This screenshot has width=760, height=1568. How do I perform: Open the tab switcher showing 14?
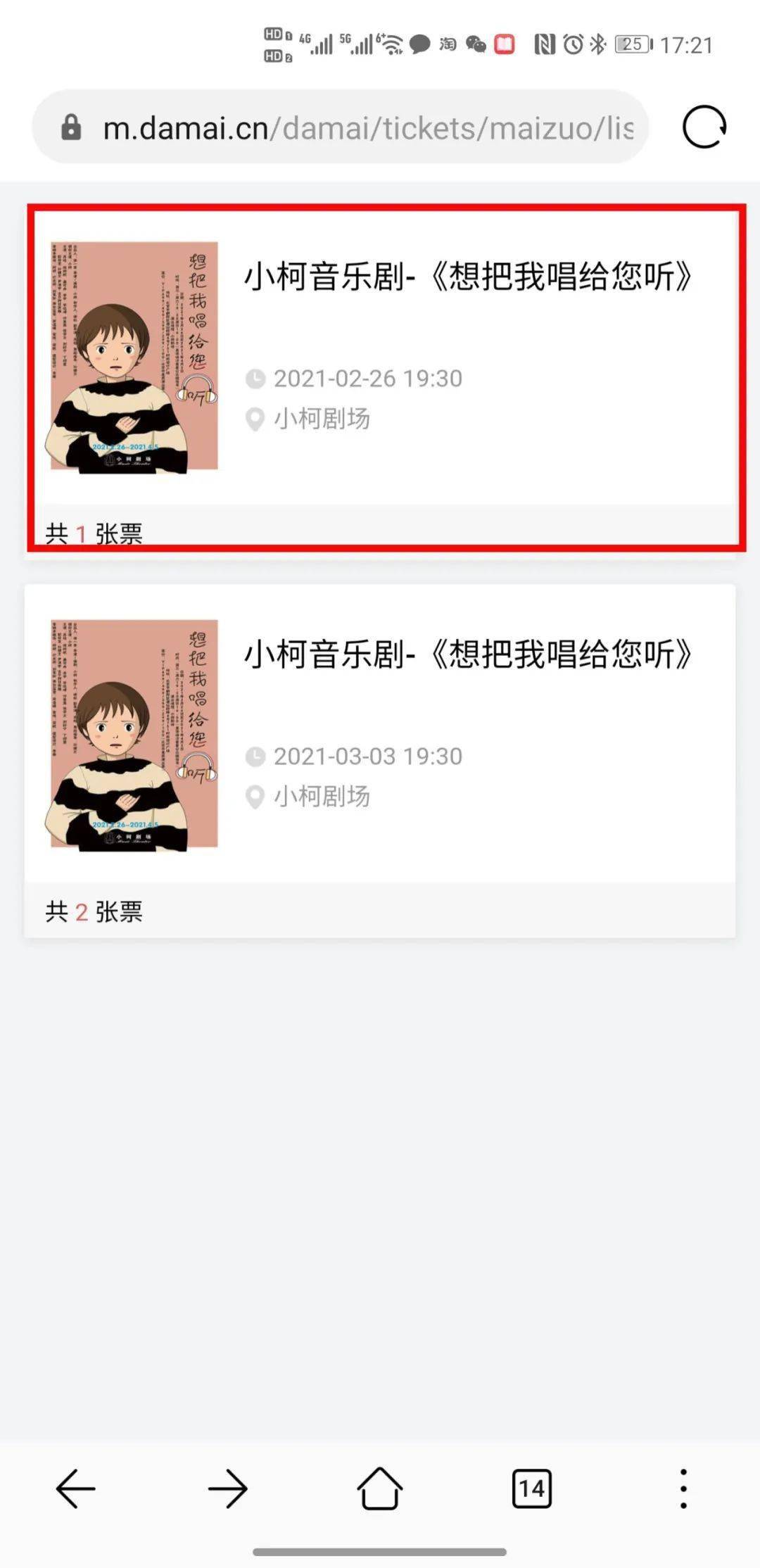coord(532,1488)
